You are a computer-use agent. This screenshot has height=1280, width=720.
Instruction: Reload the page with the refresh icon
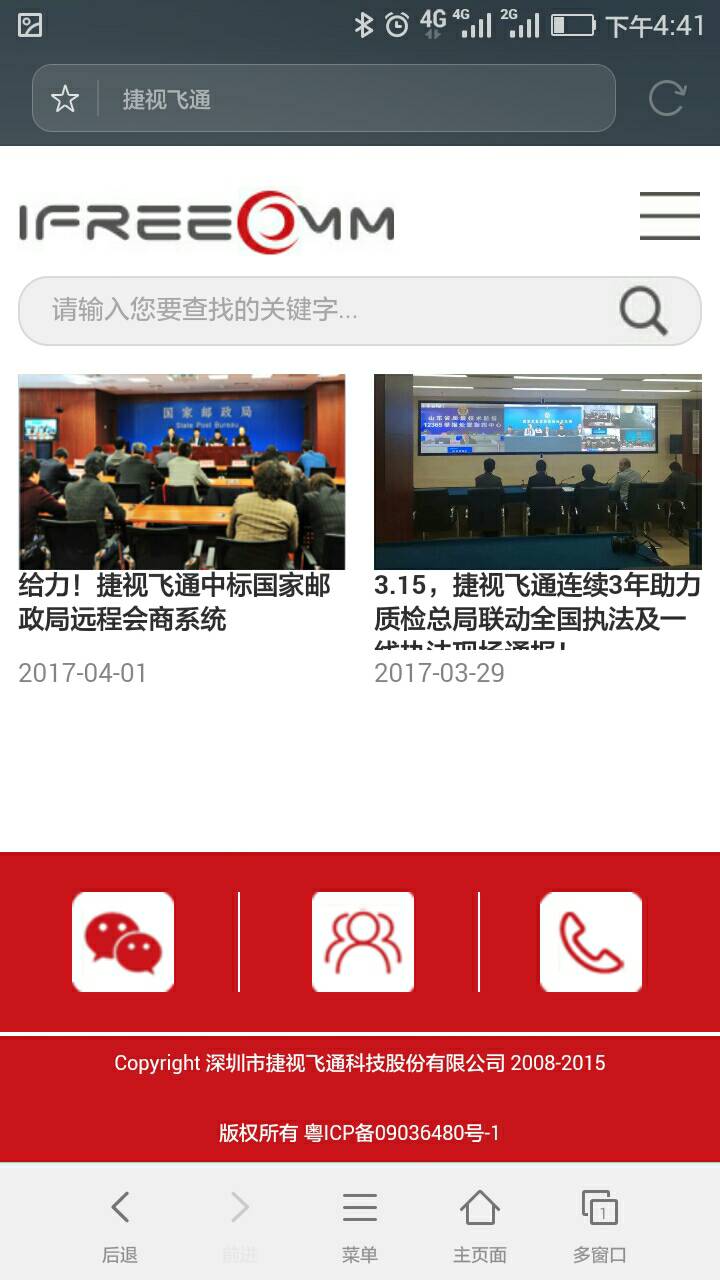[x=667, y=98]
